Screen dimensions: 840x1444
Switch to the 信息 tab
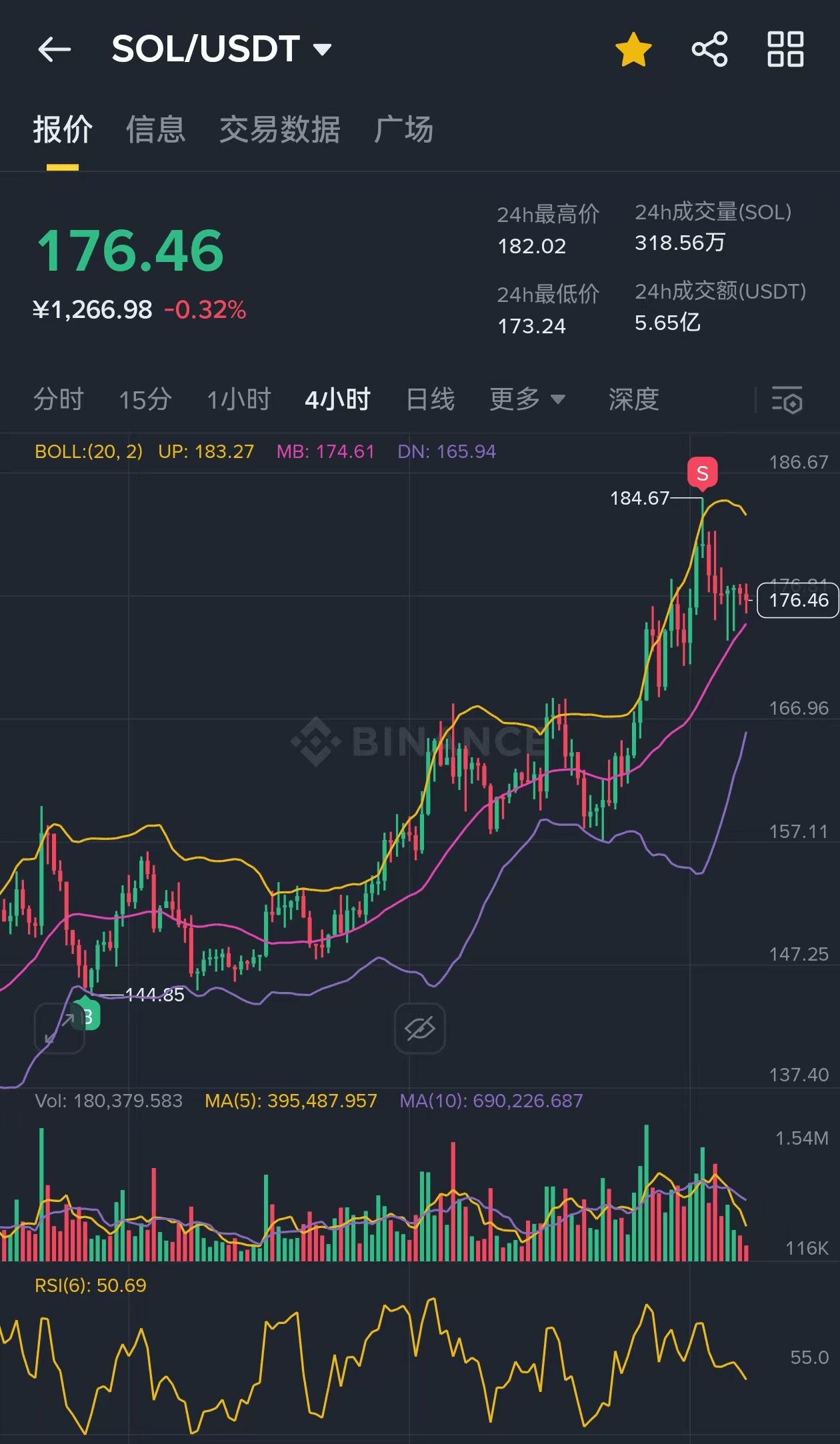click(x=156, y=129)
